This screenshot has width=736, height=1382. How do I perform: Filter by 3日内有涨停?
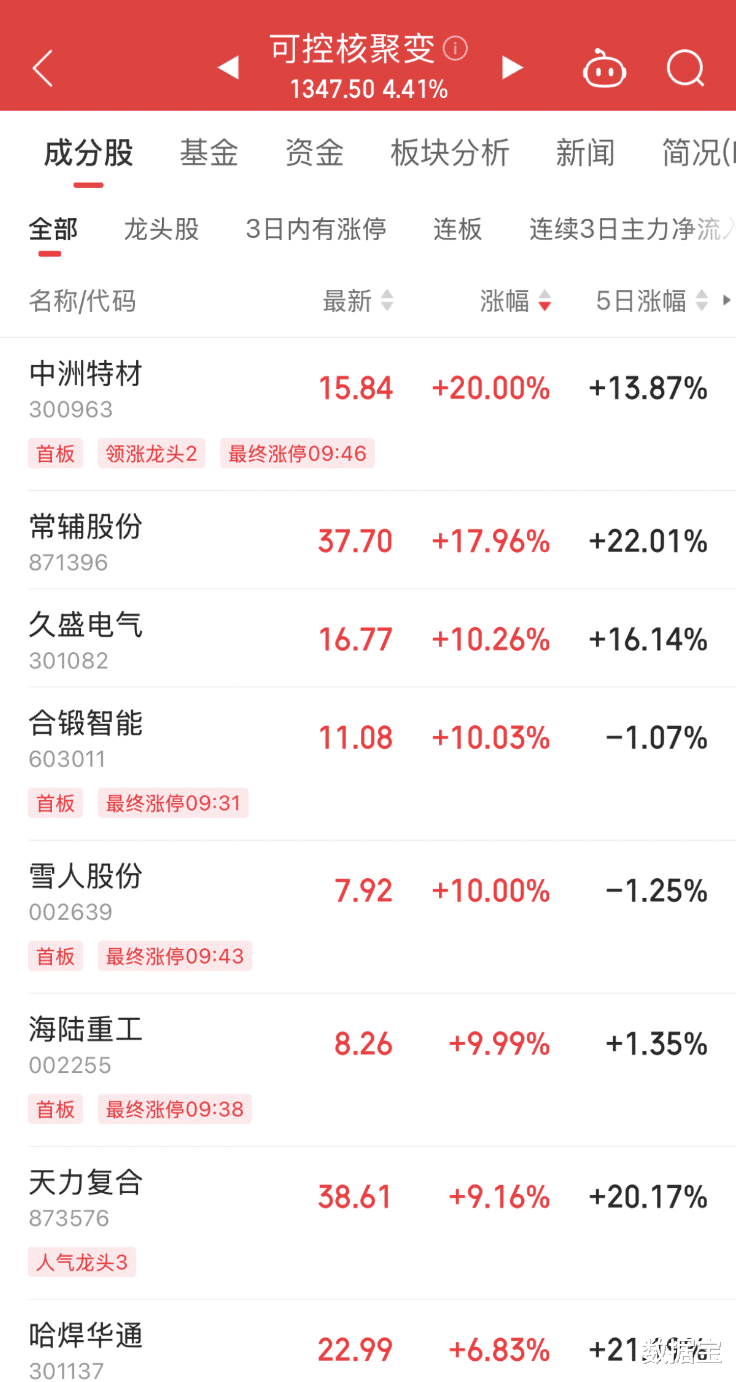[316, 229]
